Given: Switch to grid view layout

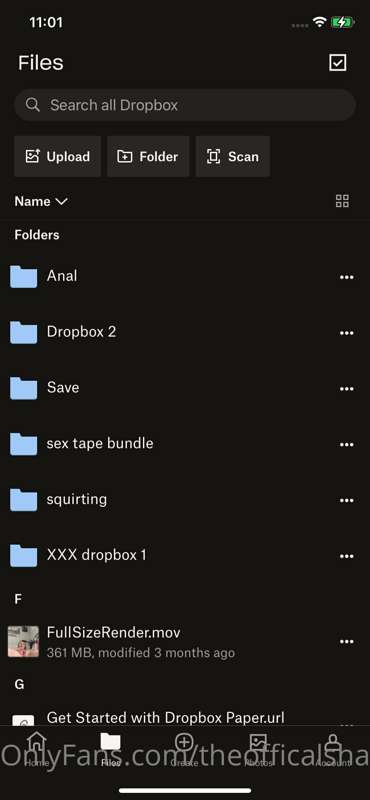Looking at the screenshot, I should pos(342,201).
